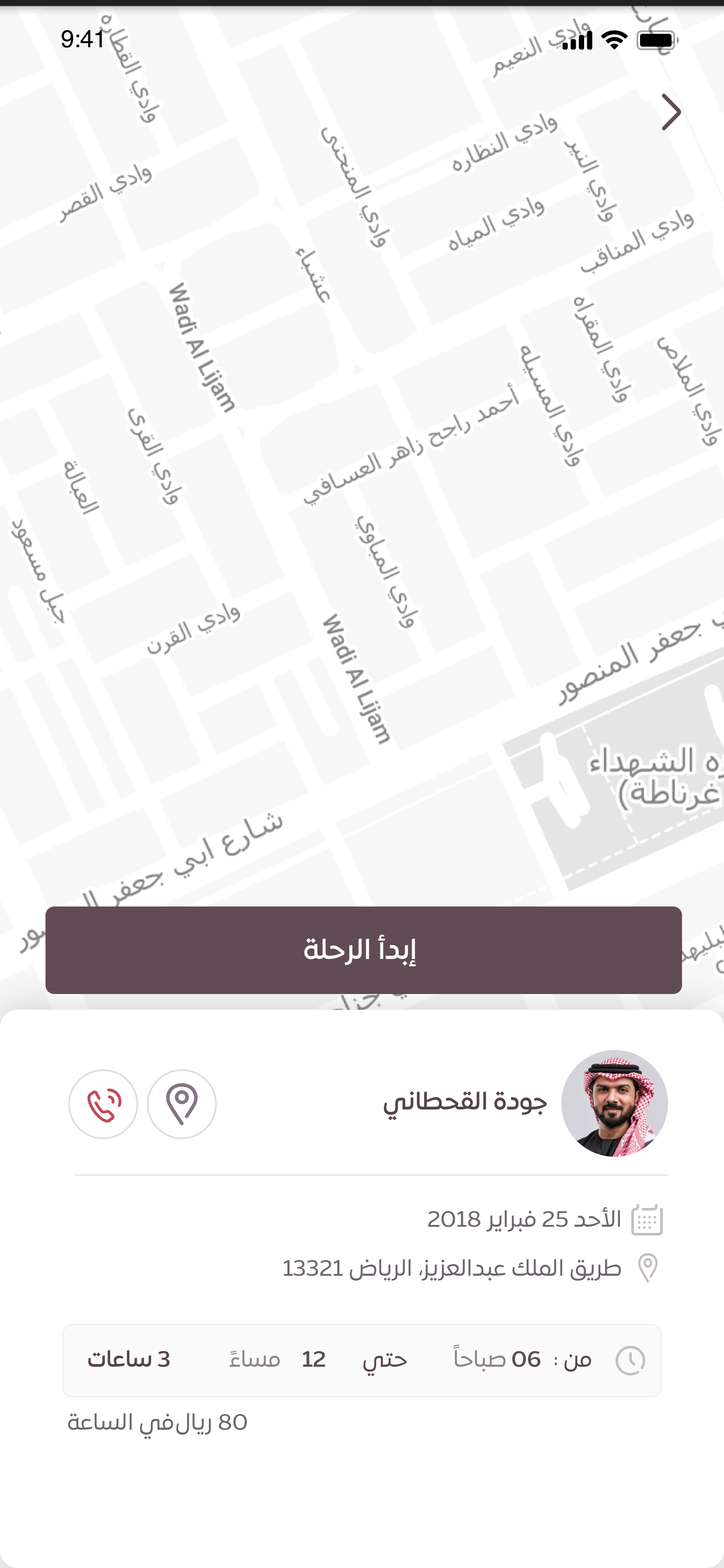
Task: Open جودة القحطاني profile photo
Action: pyautogui.click(x=615, y=1103)
